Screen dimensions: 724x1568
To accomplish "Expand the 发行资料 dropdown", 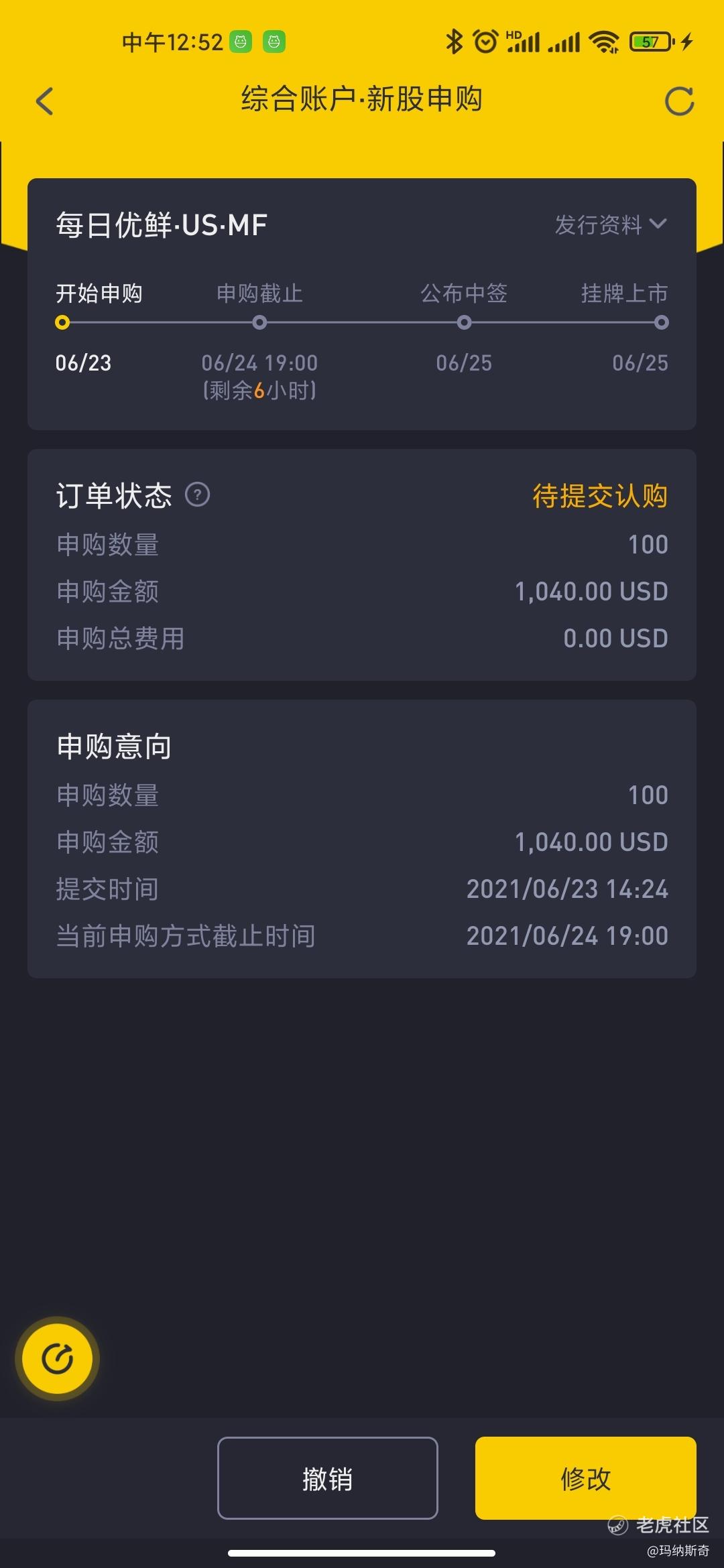I will click(x=611, y=225).
